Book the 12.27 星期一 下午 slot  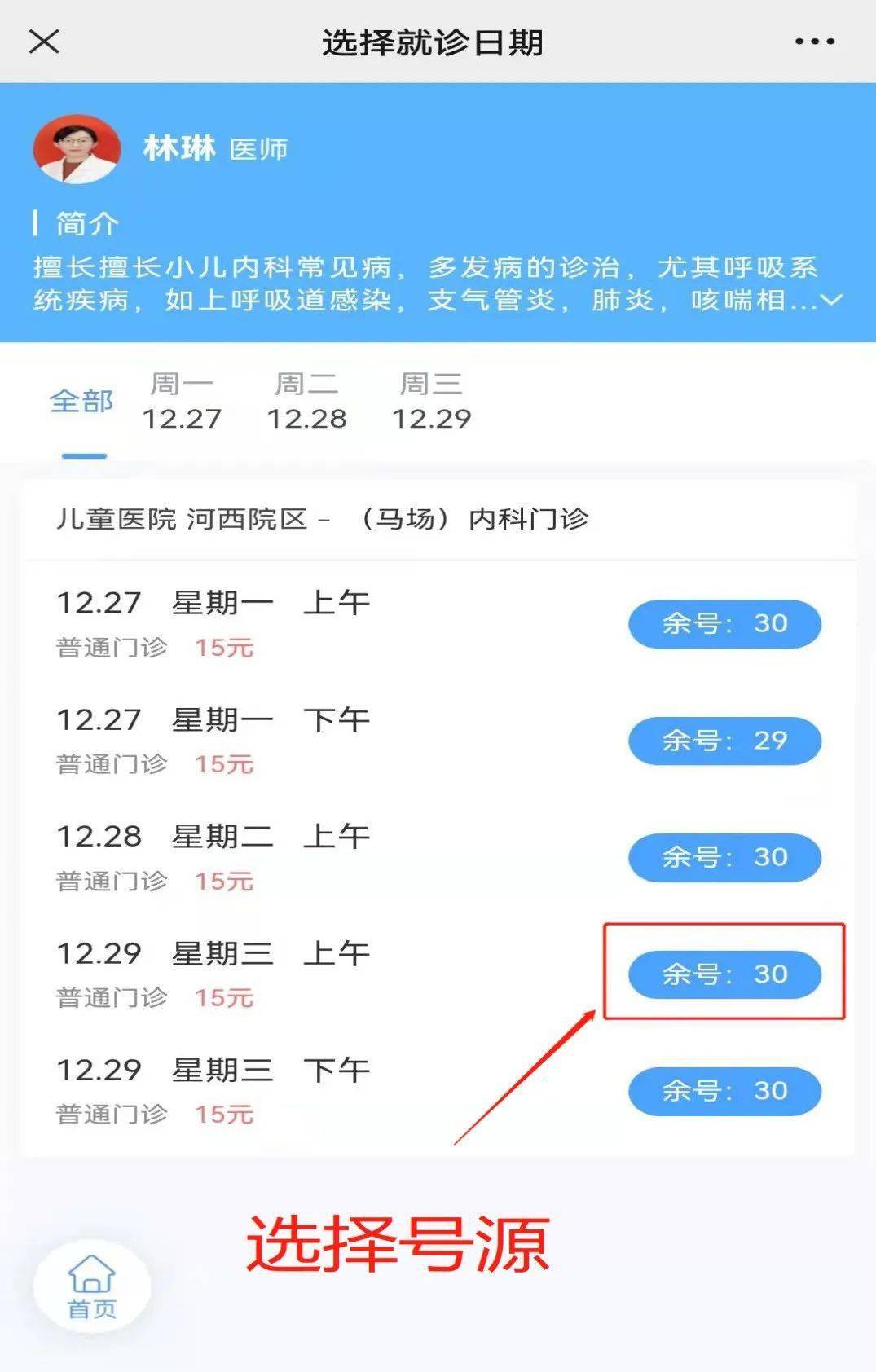[x=724, y=741]
